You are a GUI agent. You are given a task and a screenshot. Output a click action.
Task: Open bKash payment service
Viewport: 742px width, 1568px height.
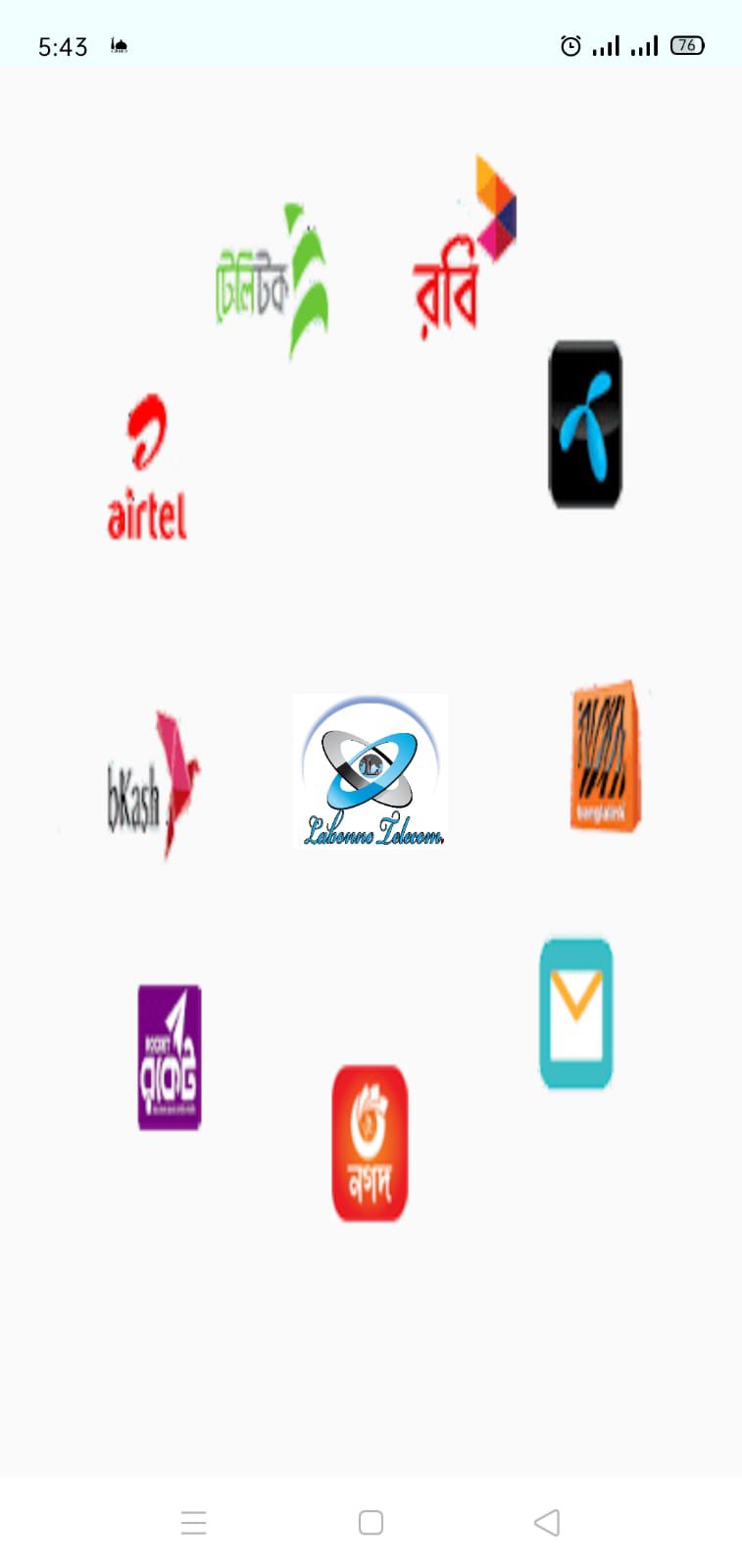[155, 784]
